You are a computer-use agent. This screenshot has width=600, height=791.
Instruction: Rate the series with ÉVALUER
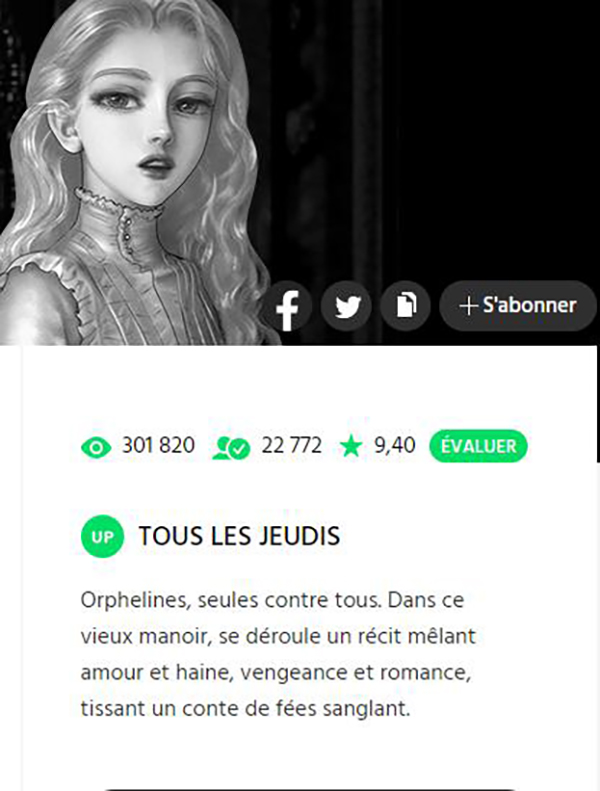tap(478, 446)
